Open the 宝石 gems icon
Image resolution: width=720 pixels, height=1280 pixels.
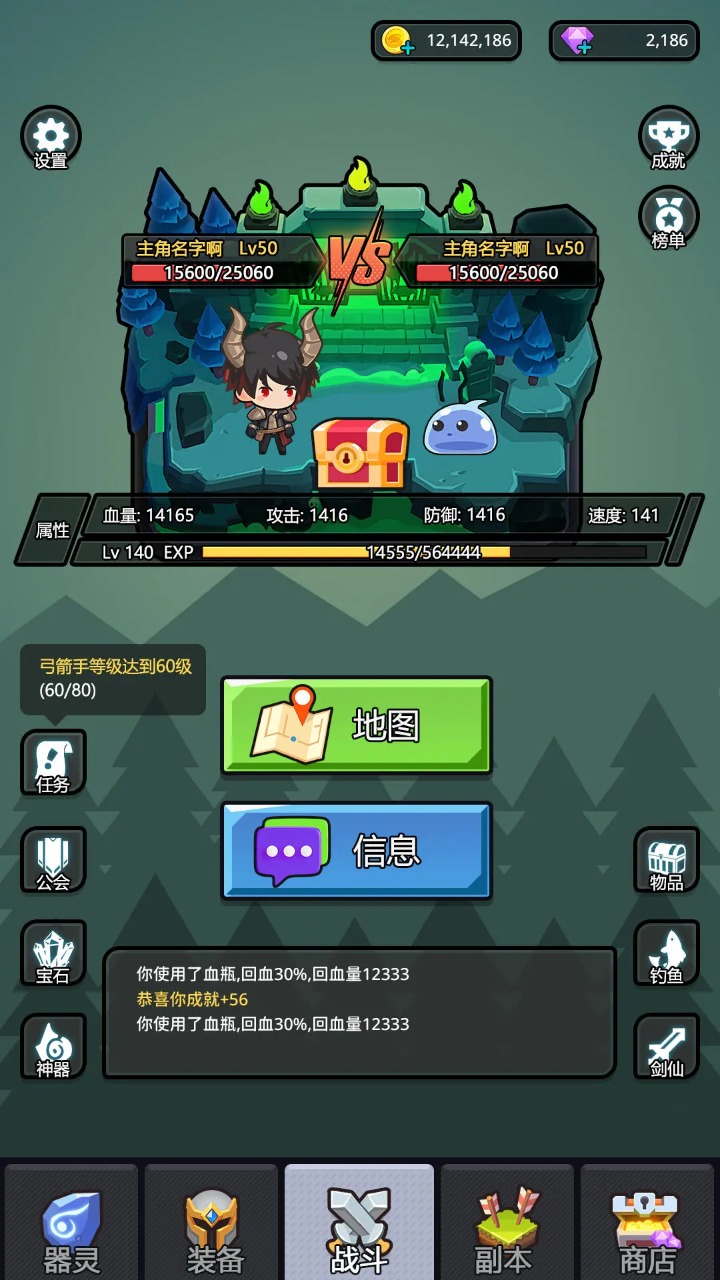pos(53,954)
